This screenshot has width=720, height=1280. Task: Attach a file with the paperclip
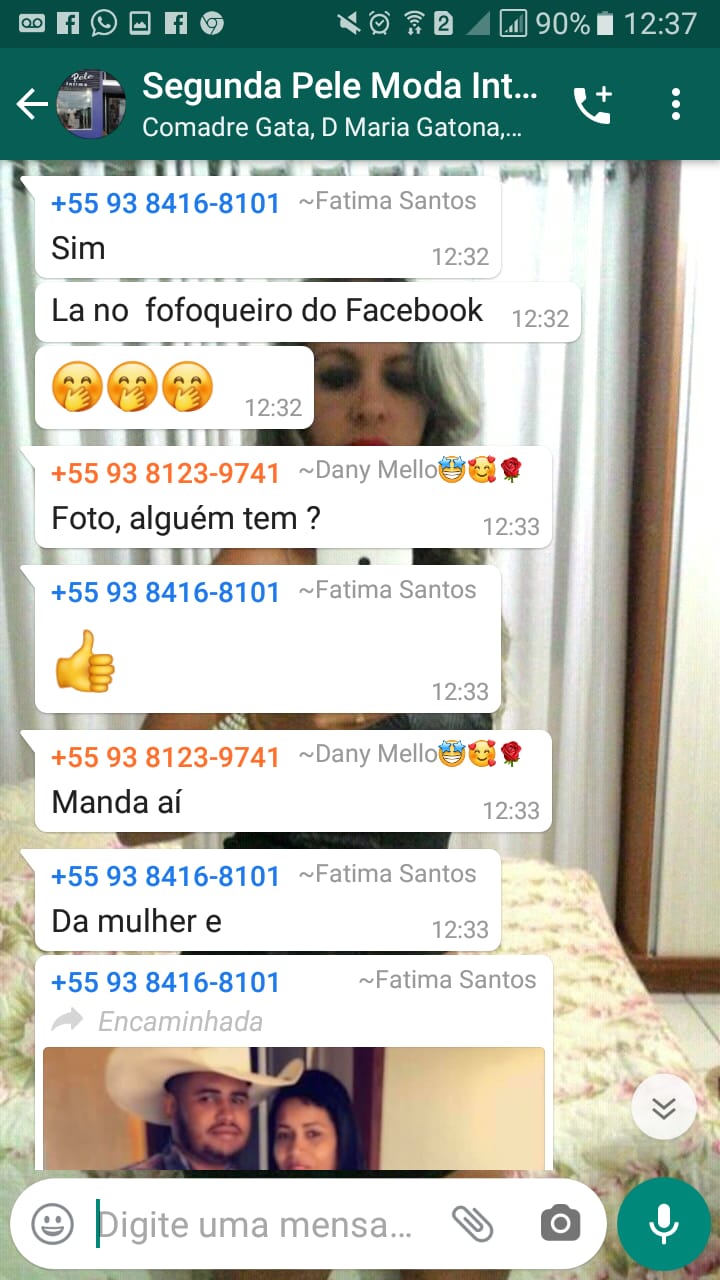[472, 1223]
